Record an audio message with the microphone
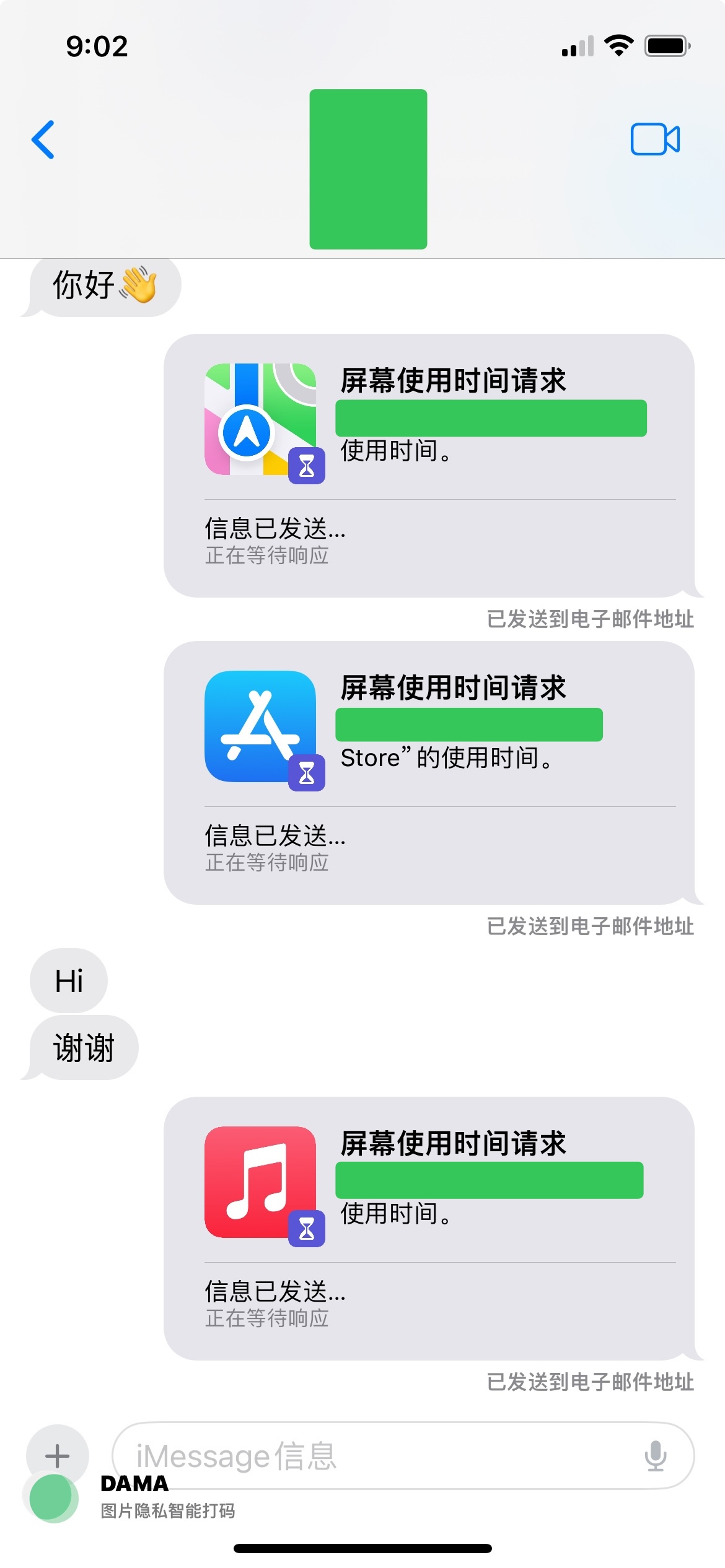This screenshot has width=725, height=1568. (655, 1455)
